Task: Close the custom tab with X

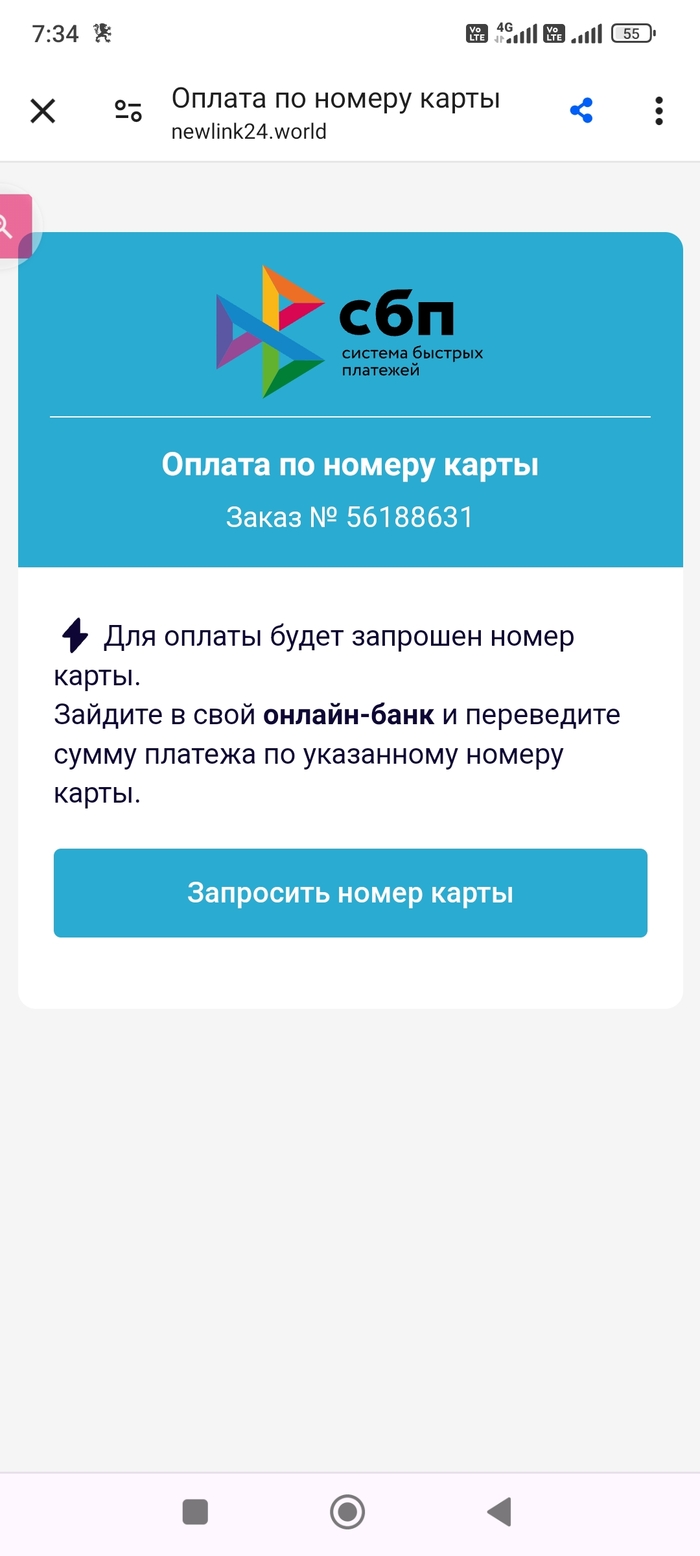Action: [x=43, y=111]
